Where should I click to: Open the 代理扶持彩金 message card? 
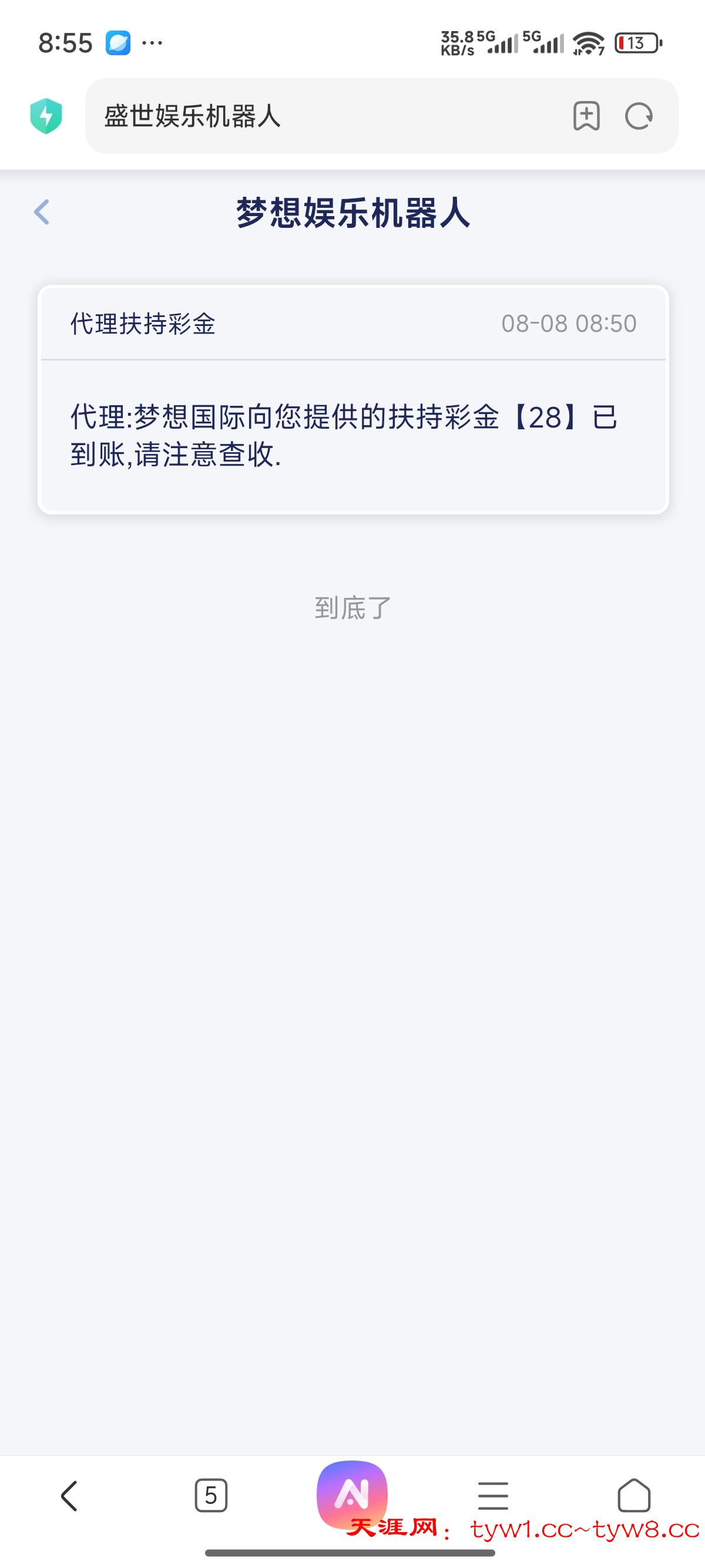point(353,399)
